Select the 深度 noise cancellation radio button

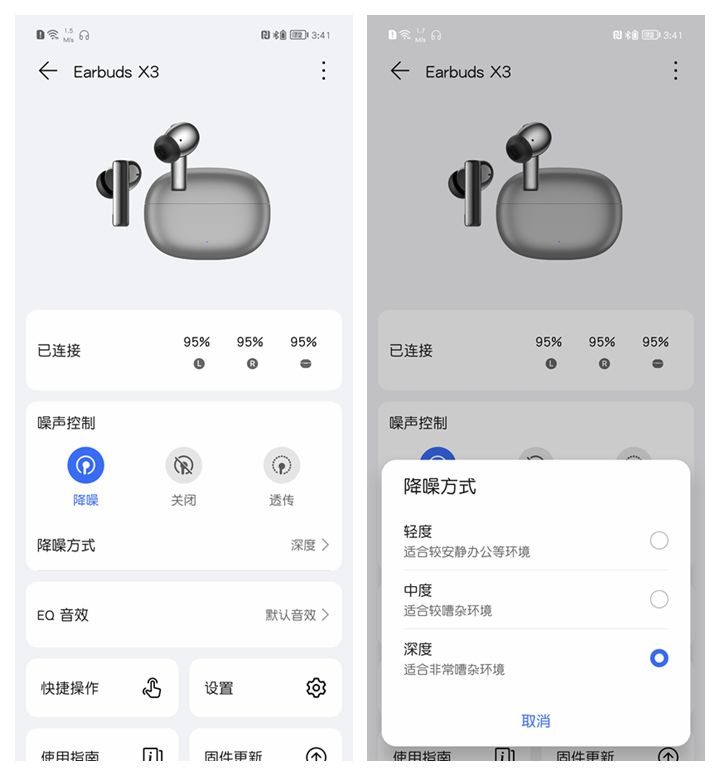click(x=660, y=658)
